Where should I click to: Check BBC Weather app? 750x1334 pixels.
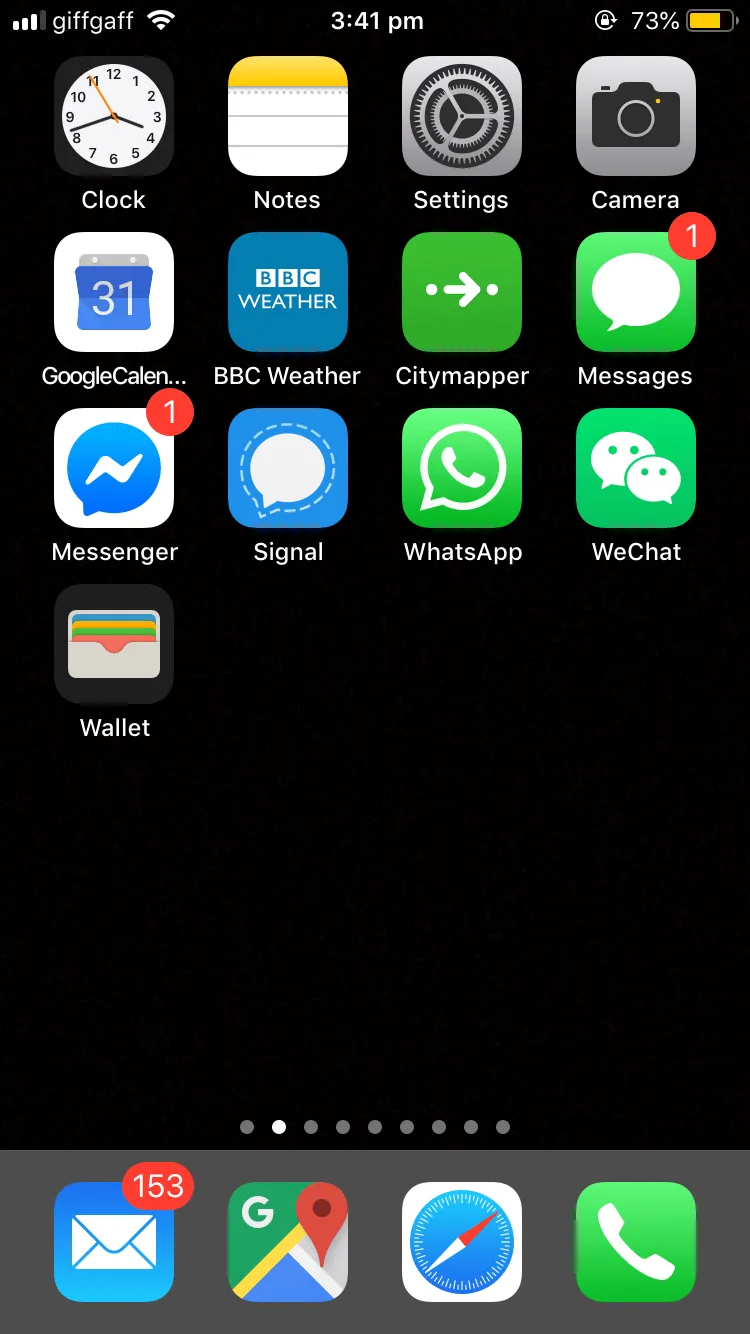pos(288,292)
